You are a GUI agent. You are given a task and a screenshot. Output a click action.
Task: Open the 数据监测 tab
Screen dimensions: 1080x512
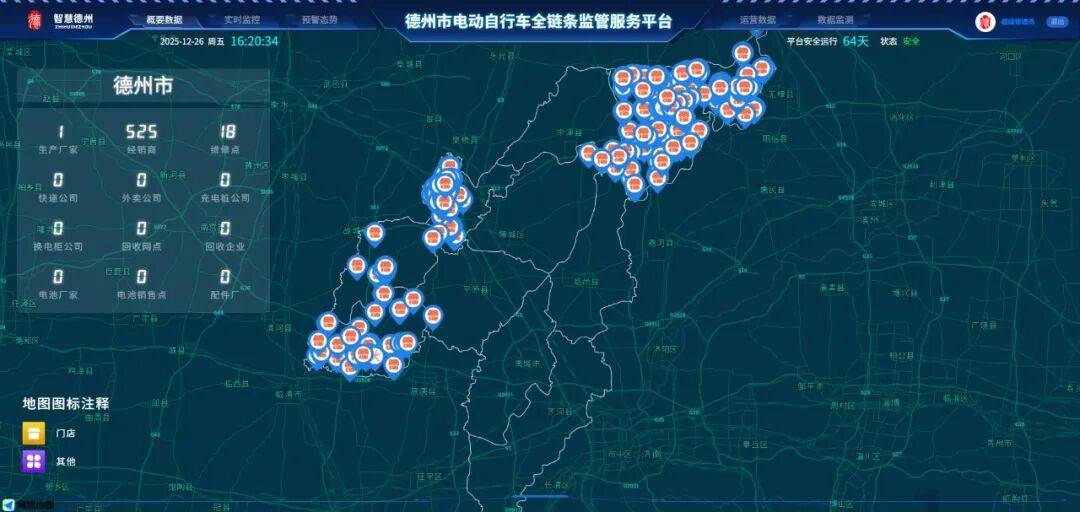pos(836,20)
